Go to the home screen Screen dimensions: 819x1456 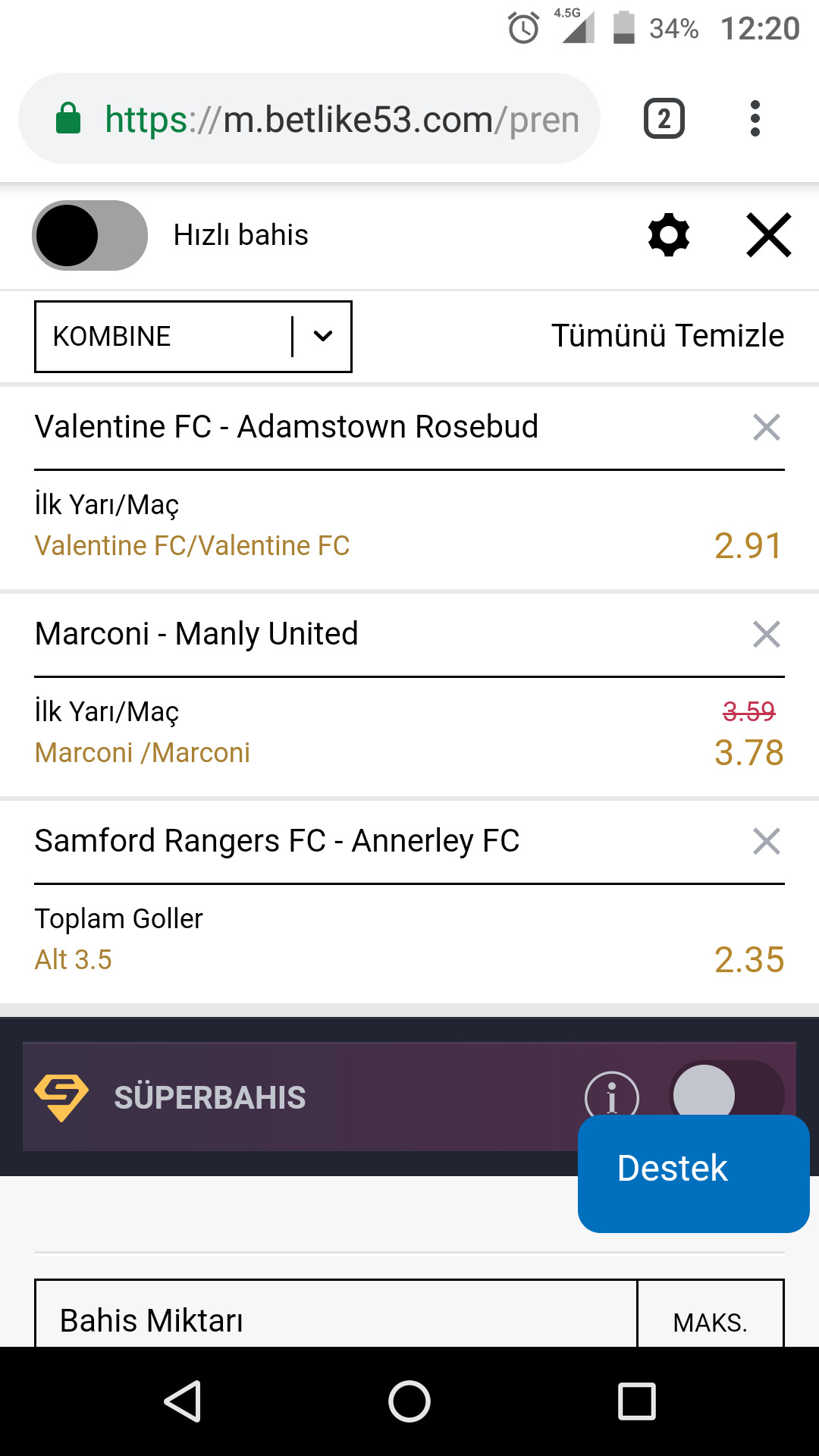[x=409, y=1401]
